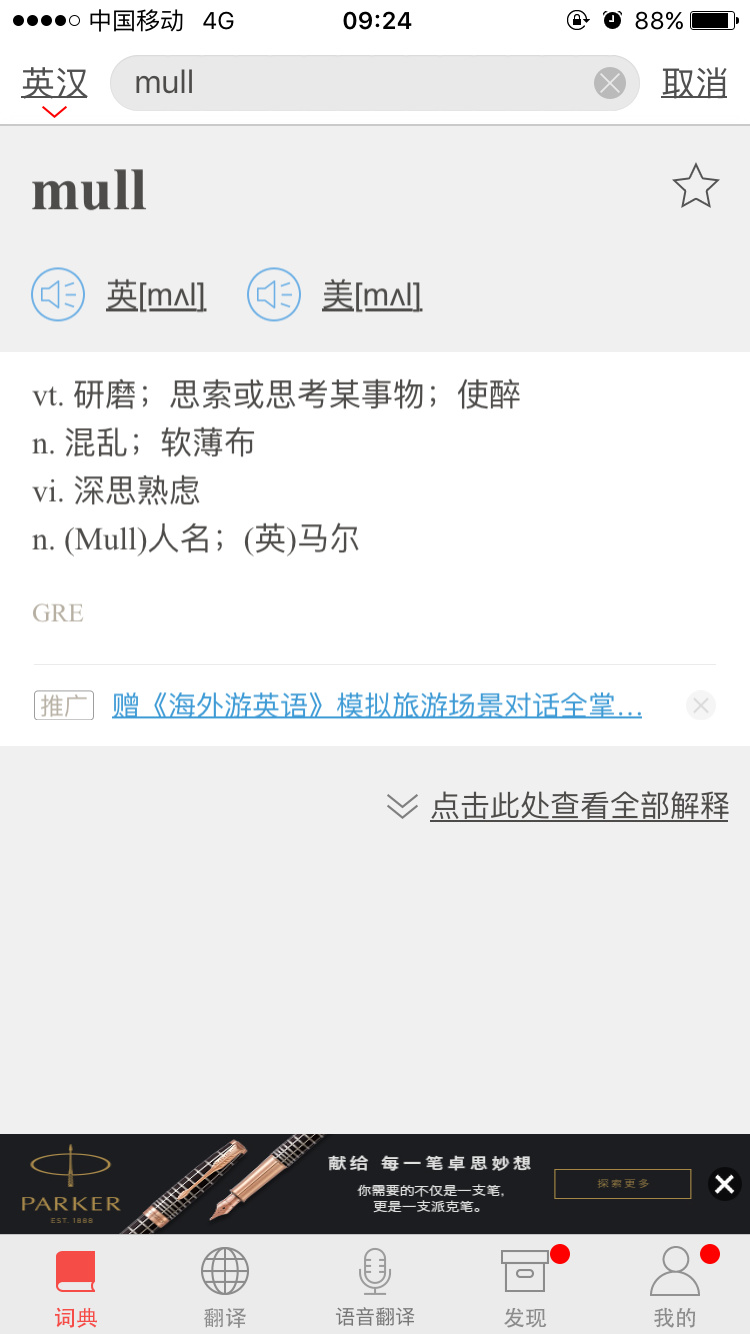Add mull to favorites with the star
750x1334 pixels.
point(695,186)
